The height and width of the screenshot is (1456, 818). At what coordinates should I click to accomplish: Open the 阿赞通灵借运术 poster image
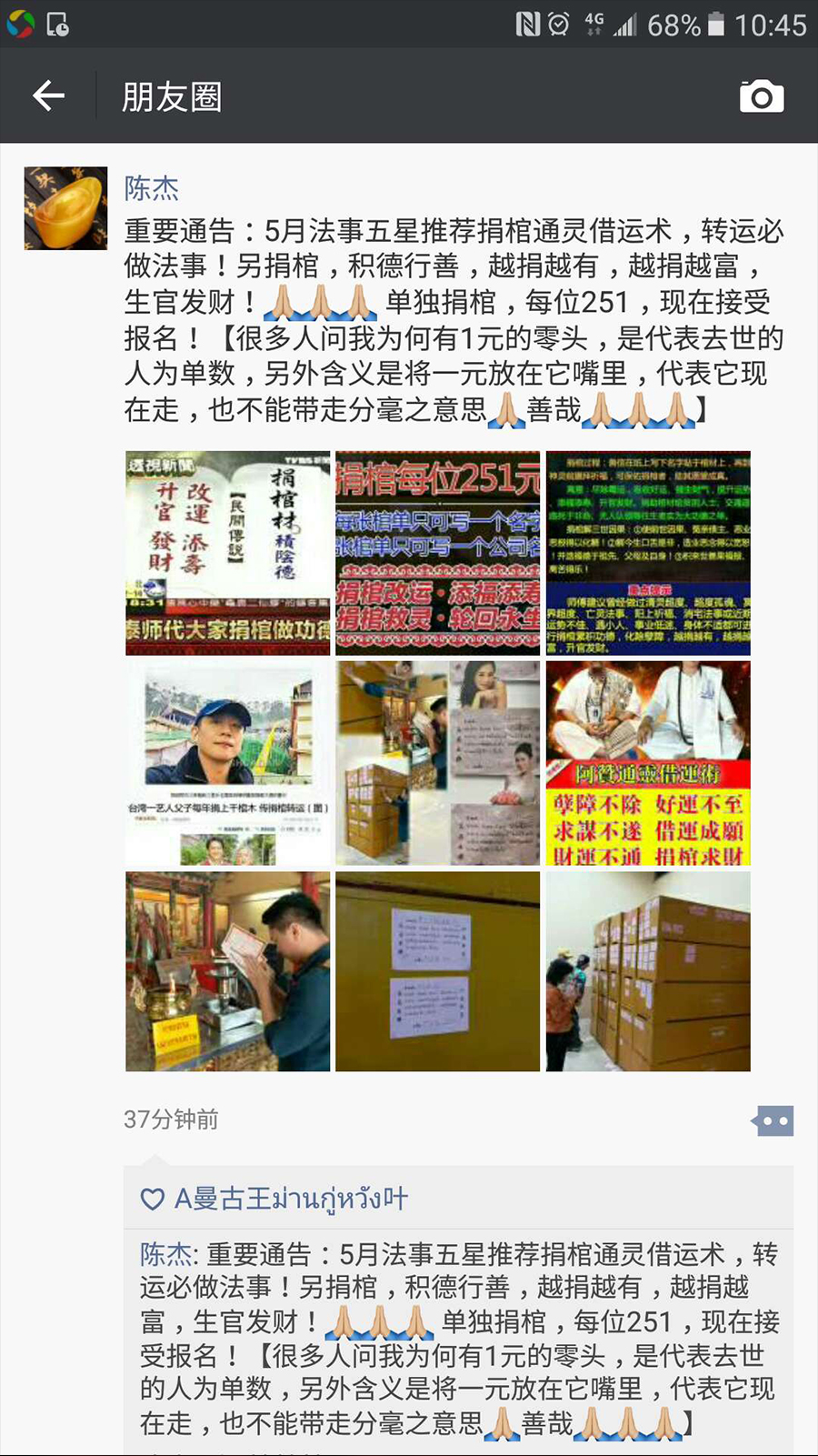point(648,763)
